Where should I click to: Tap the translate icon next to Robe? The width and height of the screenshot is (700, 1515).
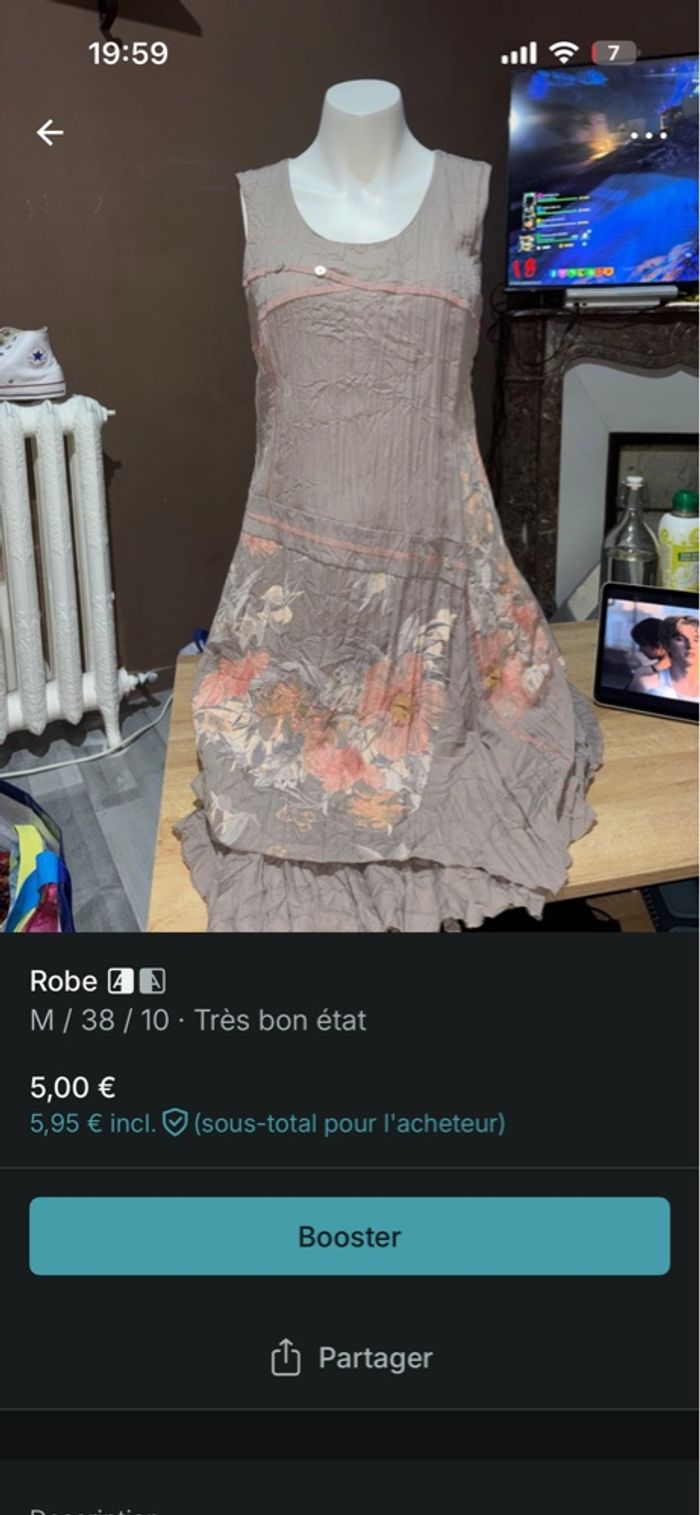[x=136, y=981]
